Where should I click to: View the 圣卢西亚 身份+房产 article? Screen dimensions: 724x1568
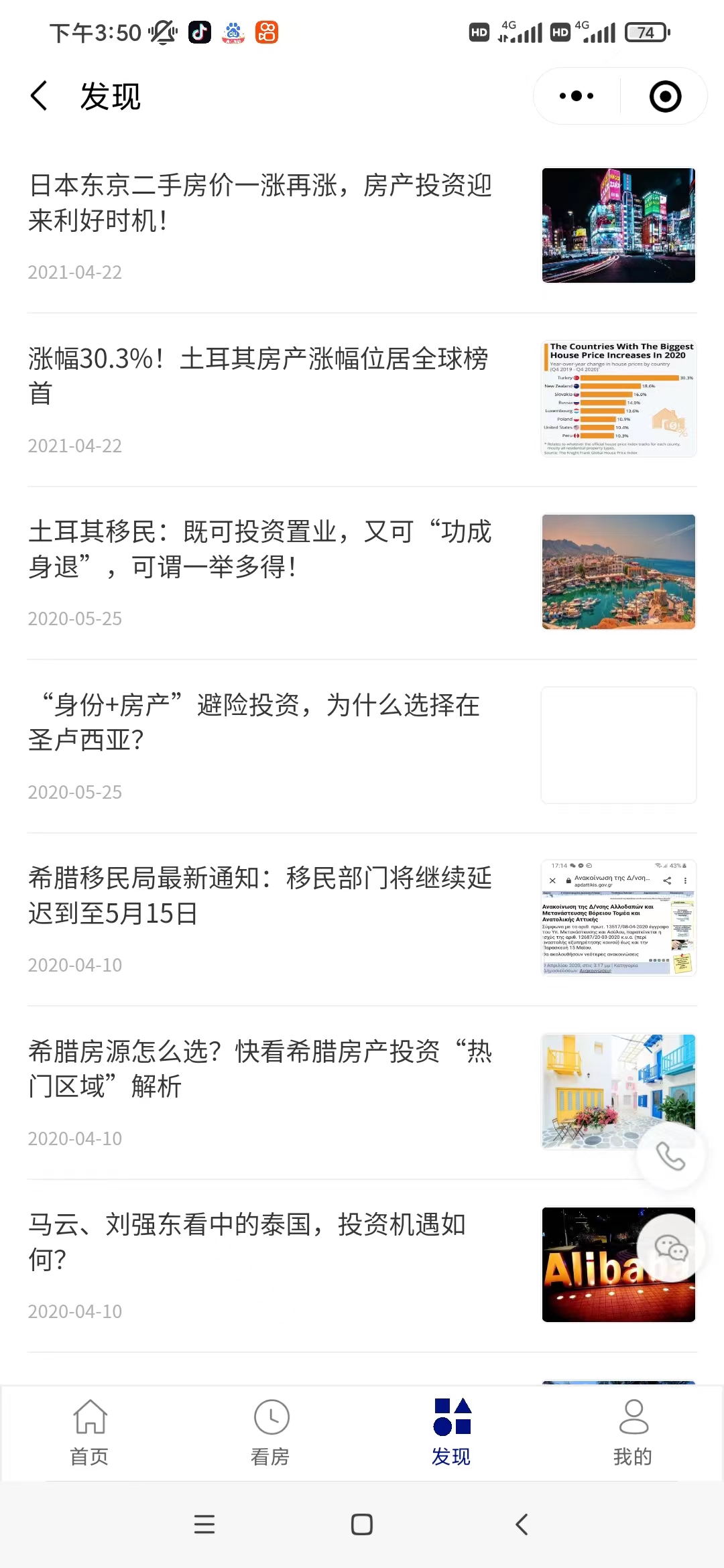click(x=261, y=722)
